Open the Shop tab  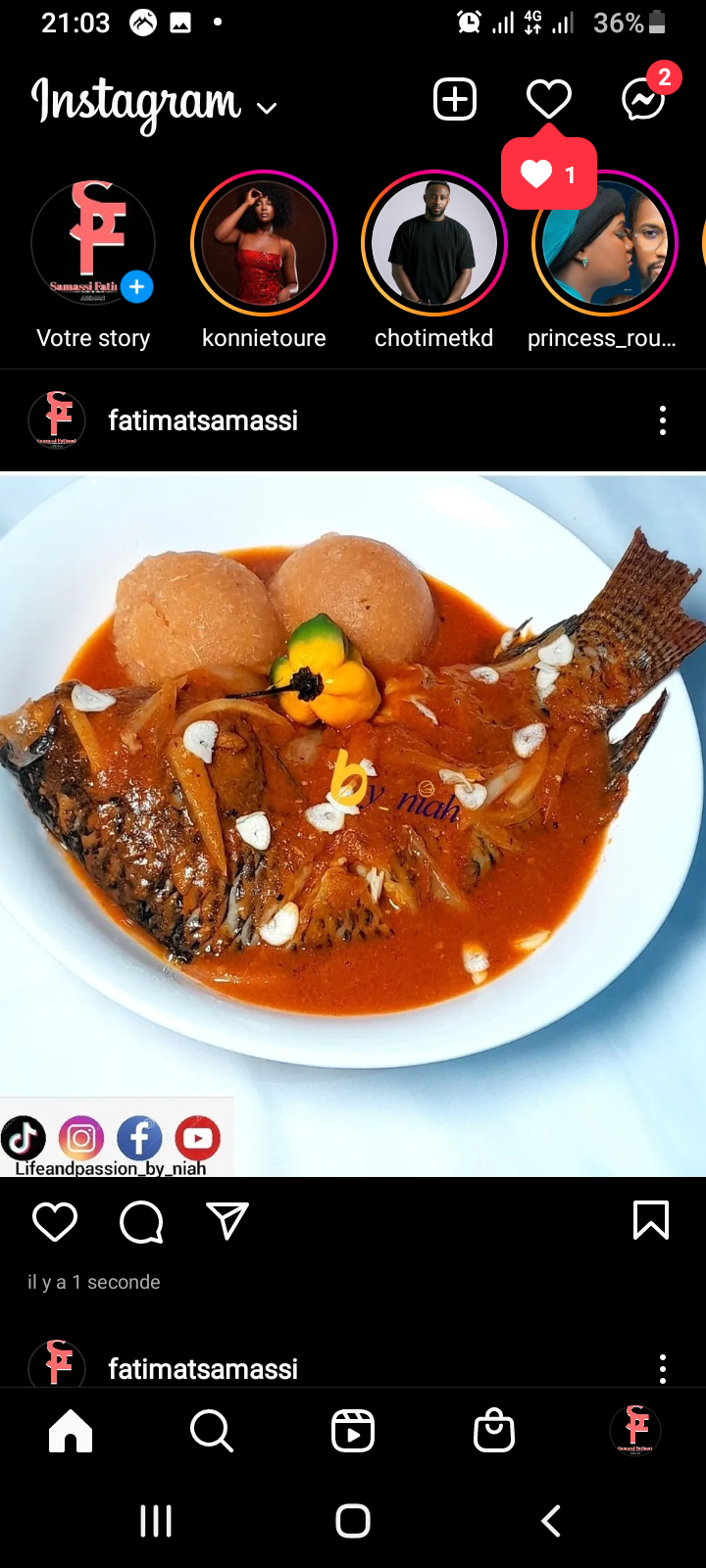point(494,1430)
